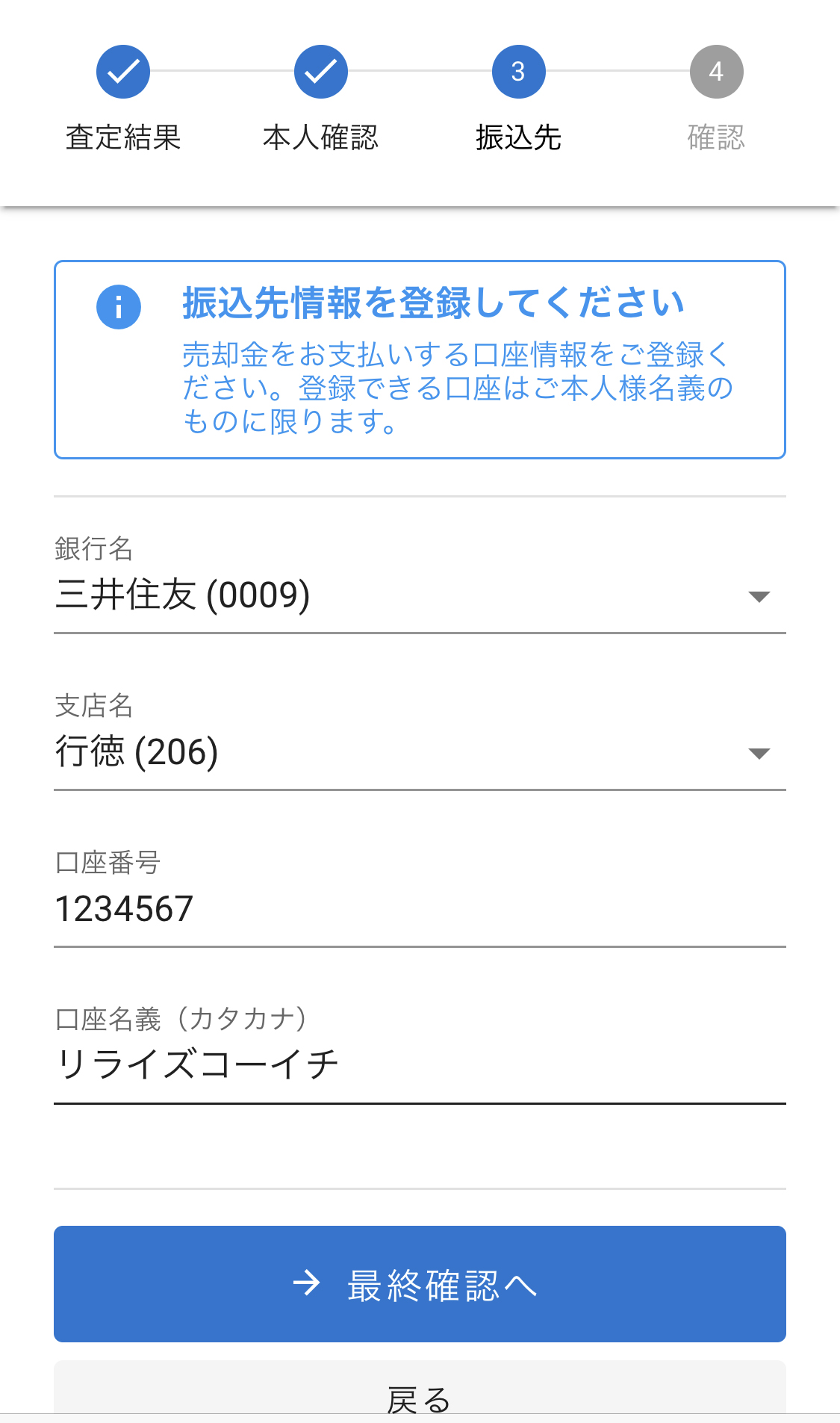Go back with 戻る button
The width and height of the screenshot is (840, 1423).
419,1393
